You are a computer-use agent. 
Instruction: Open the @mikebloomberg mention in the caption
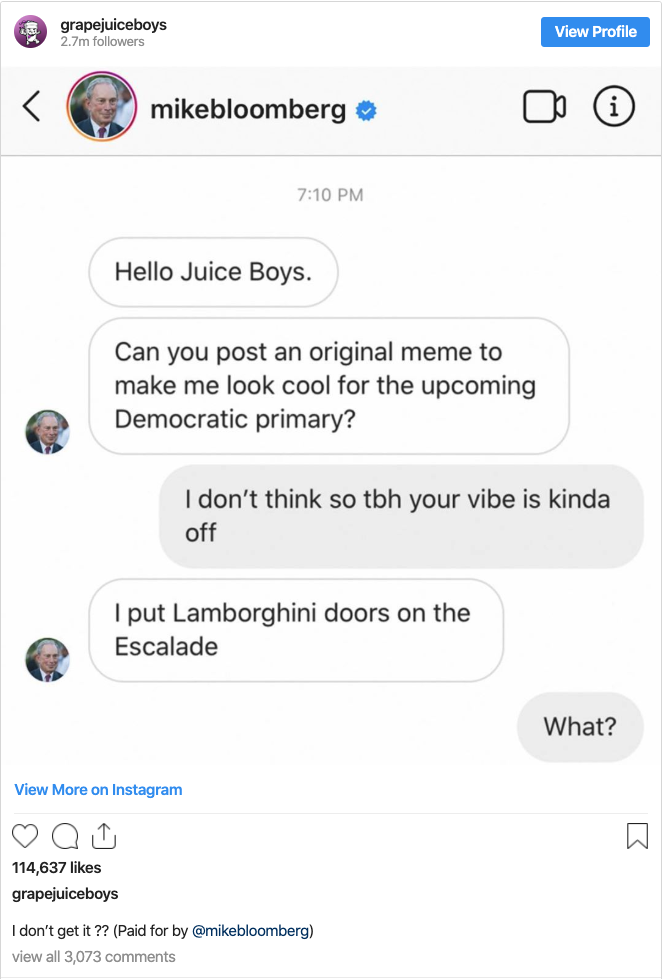(x=250, y=931)
